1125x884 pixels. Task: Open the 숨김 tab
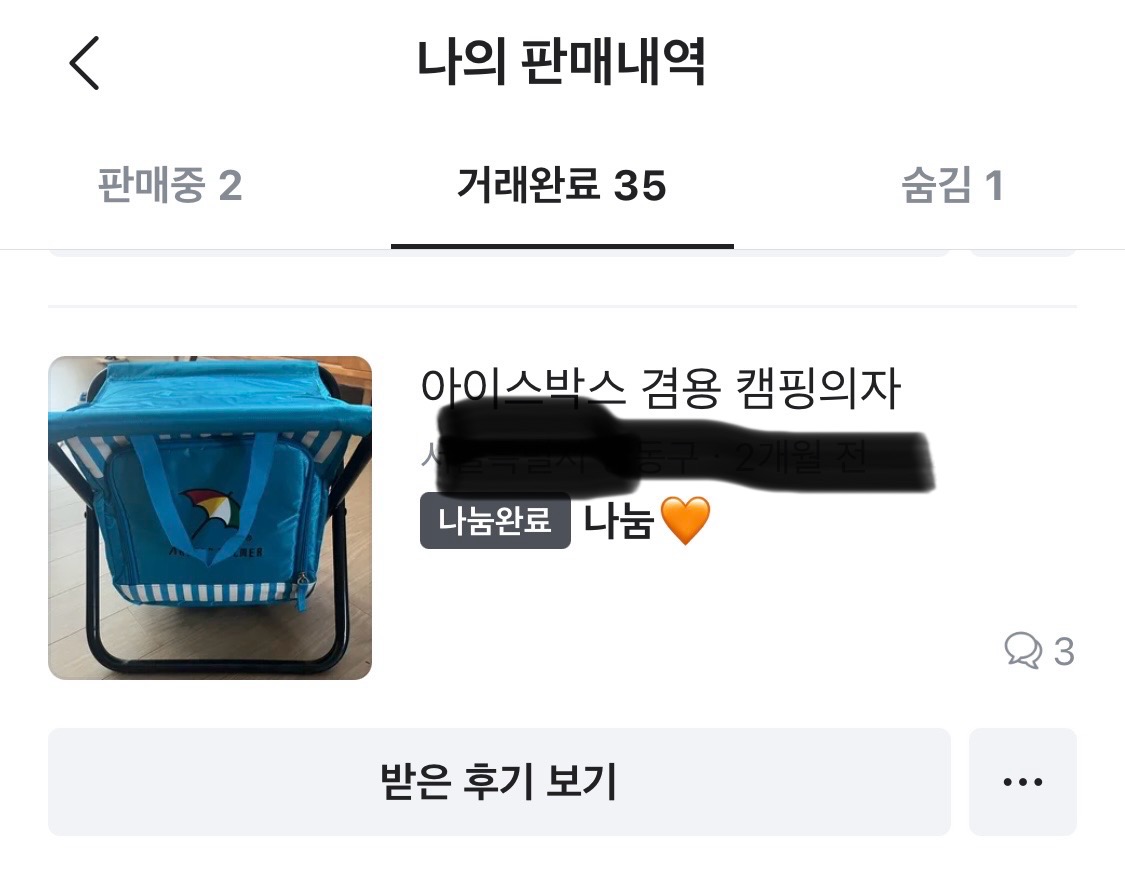pyautogui.click(x=952, y=185)
